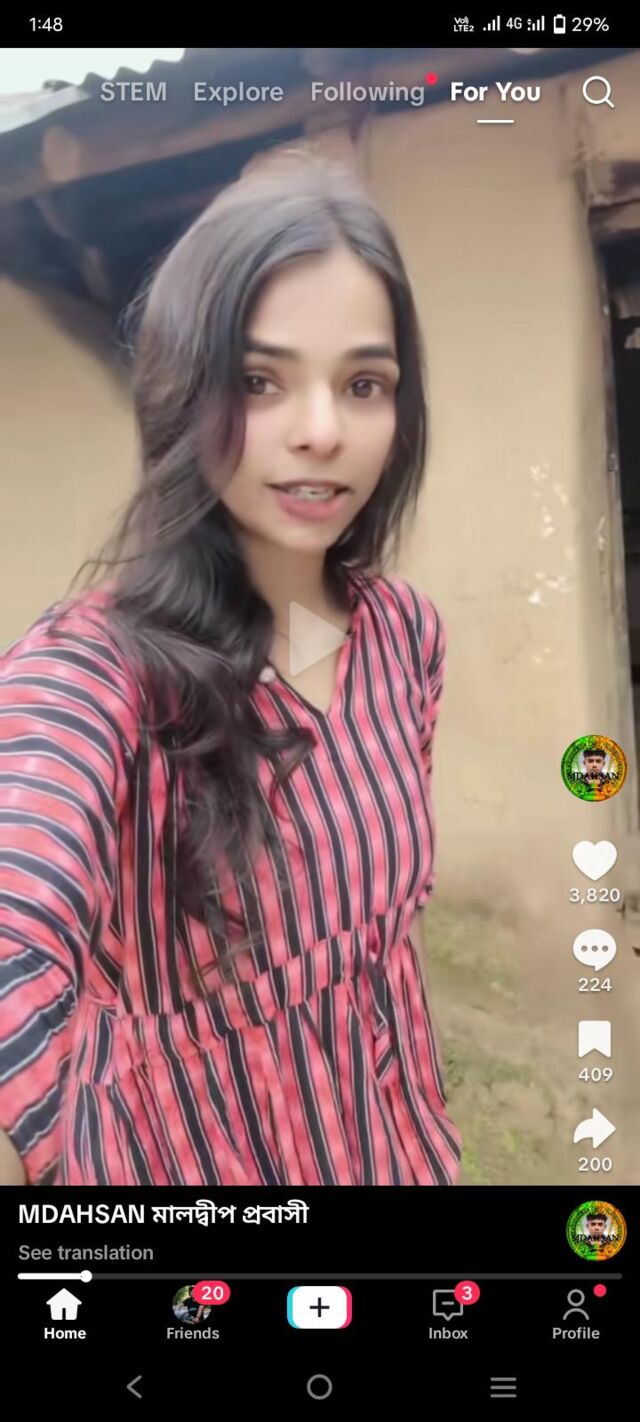Open the Inbox tab
This screenshot has height=1422, width=640.
pos(448,1314)
